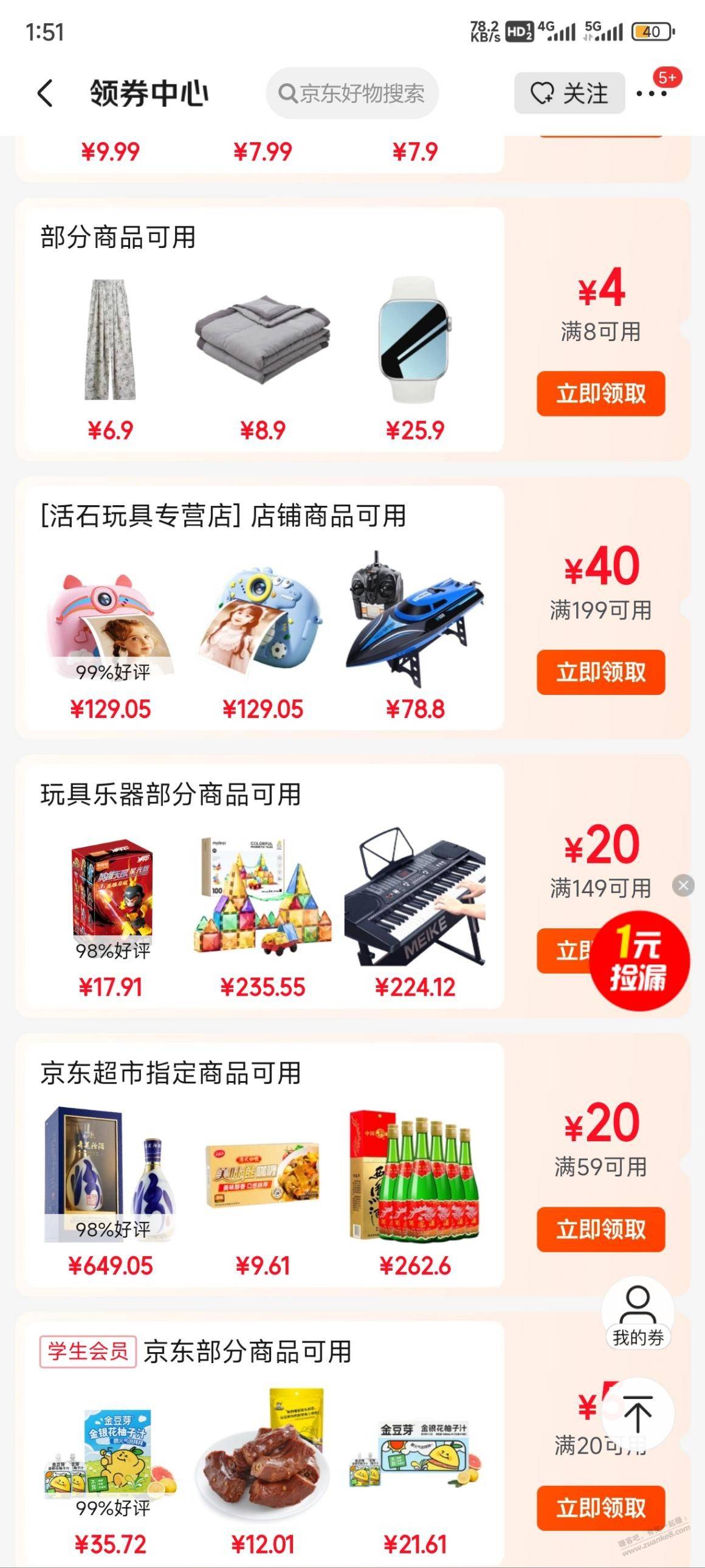Image resolution: width=705 pixels, height=1568 pixels.
Task: Open the three-dot overflow menu
Action: (x=651, y=93)
